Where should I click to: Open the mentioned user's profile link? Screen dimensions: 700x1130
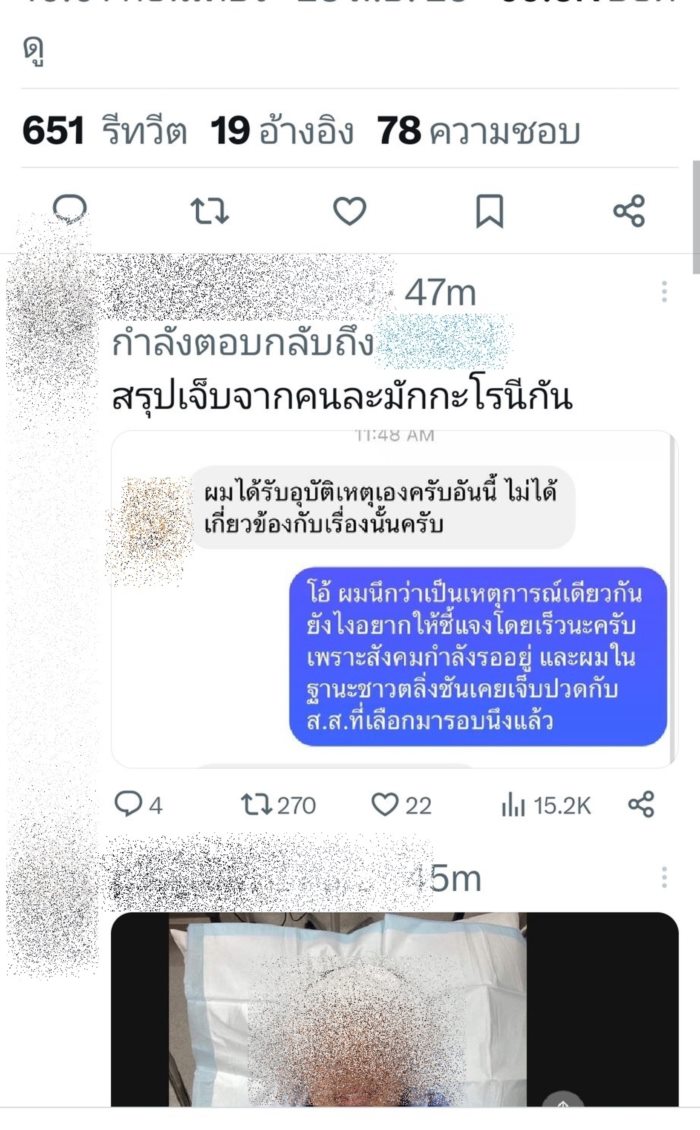coord(445,345)
